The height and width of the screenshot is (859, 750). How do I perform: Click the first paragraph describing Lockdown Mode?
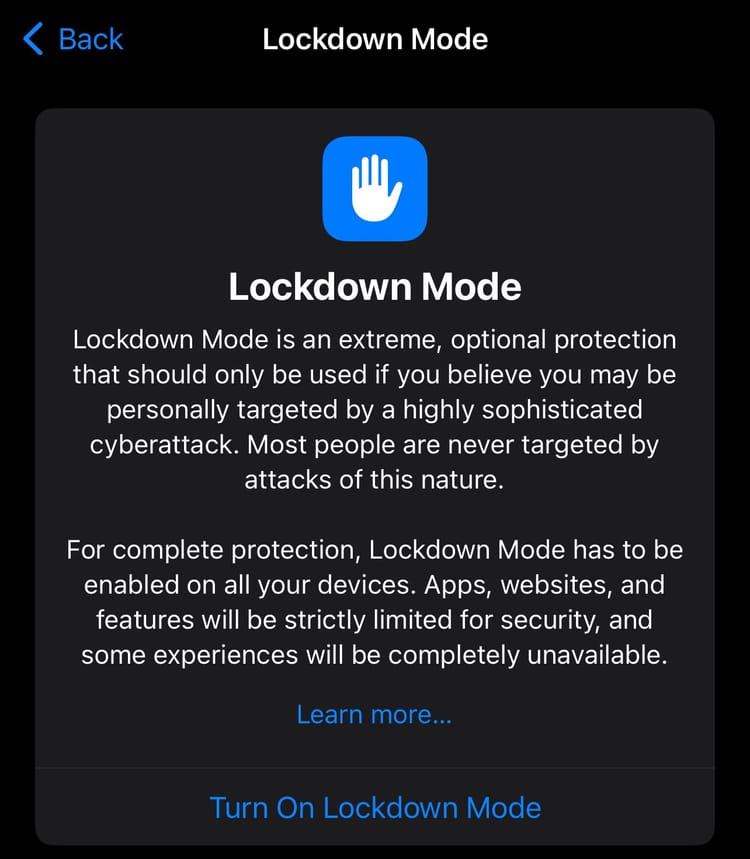tap(375, 410)
